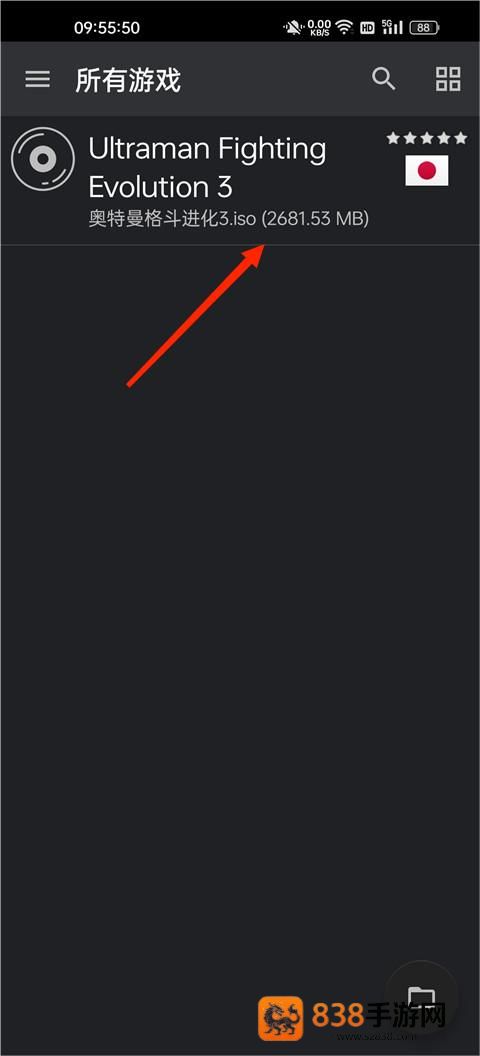This screenshot has width=480, height=1056.
Task: Open the hamburger drawer menu
Action: tap(38, 79)
